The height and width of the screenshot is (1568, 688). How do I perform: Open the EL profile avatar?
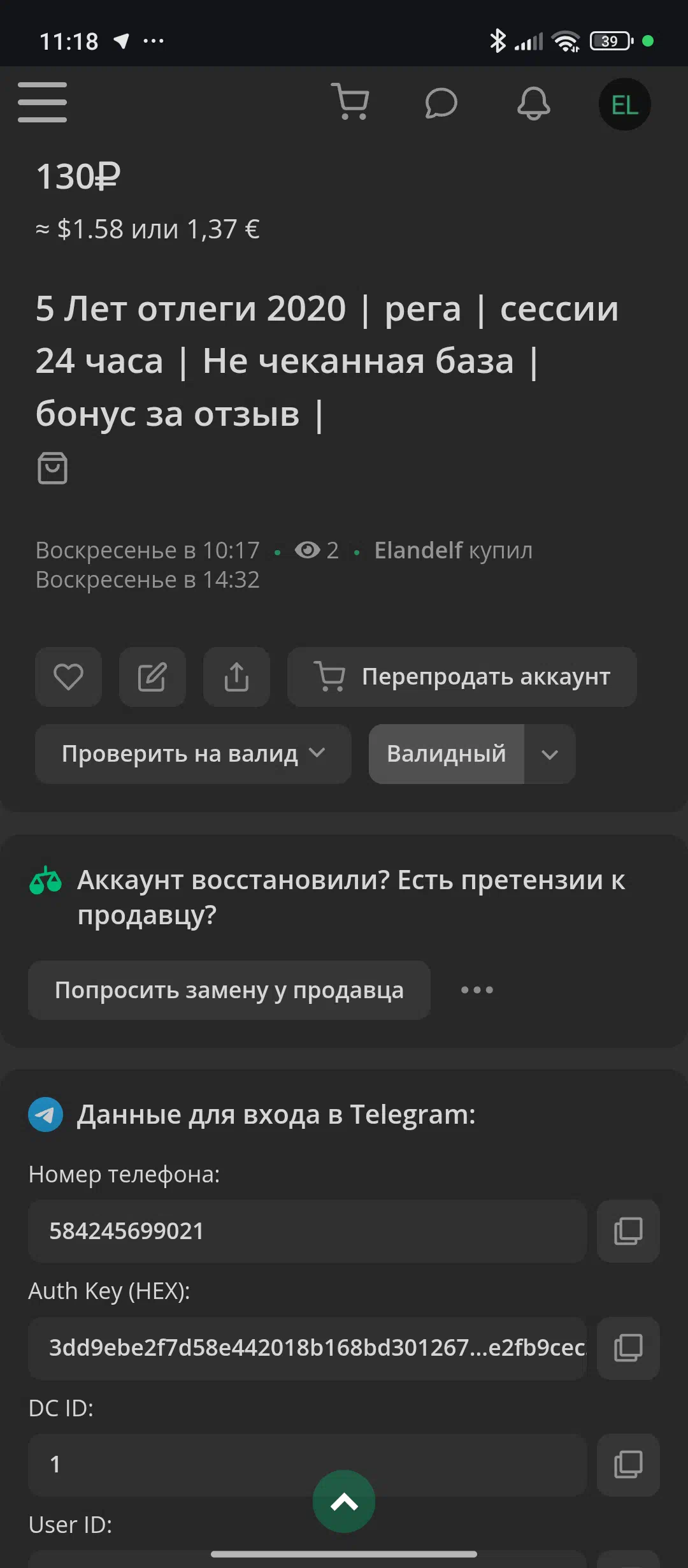click(x=624, y=105)
